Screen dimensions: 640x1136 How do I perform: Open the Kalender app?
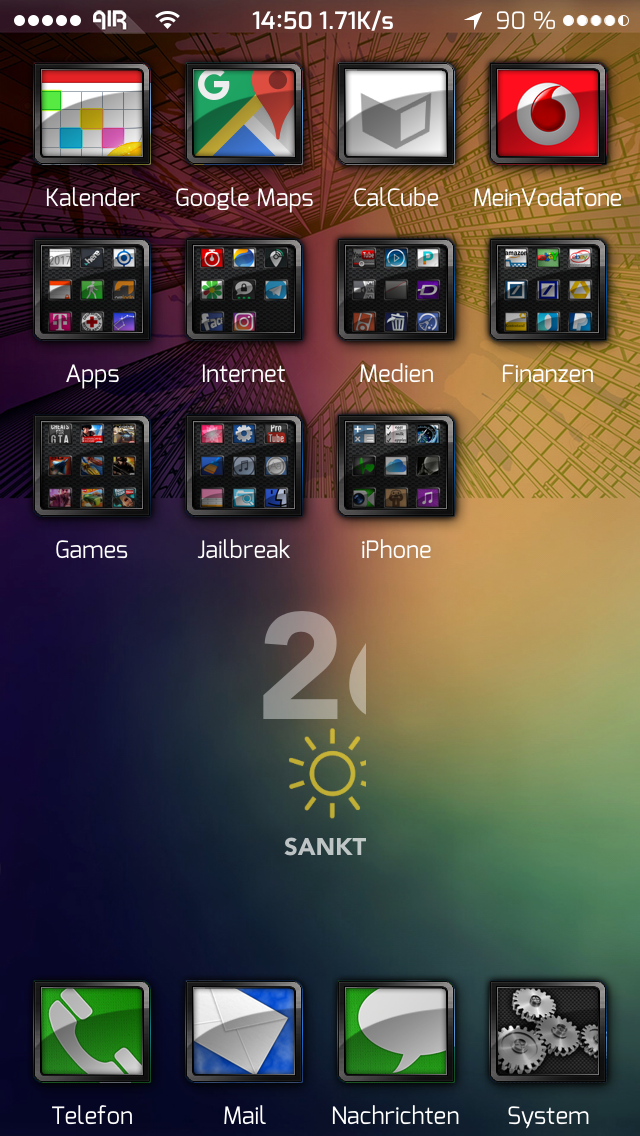pos(92,114)
